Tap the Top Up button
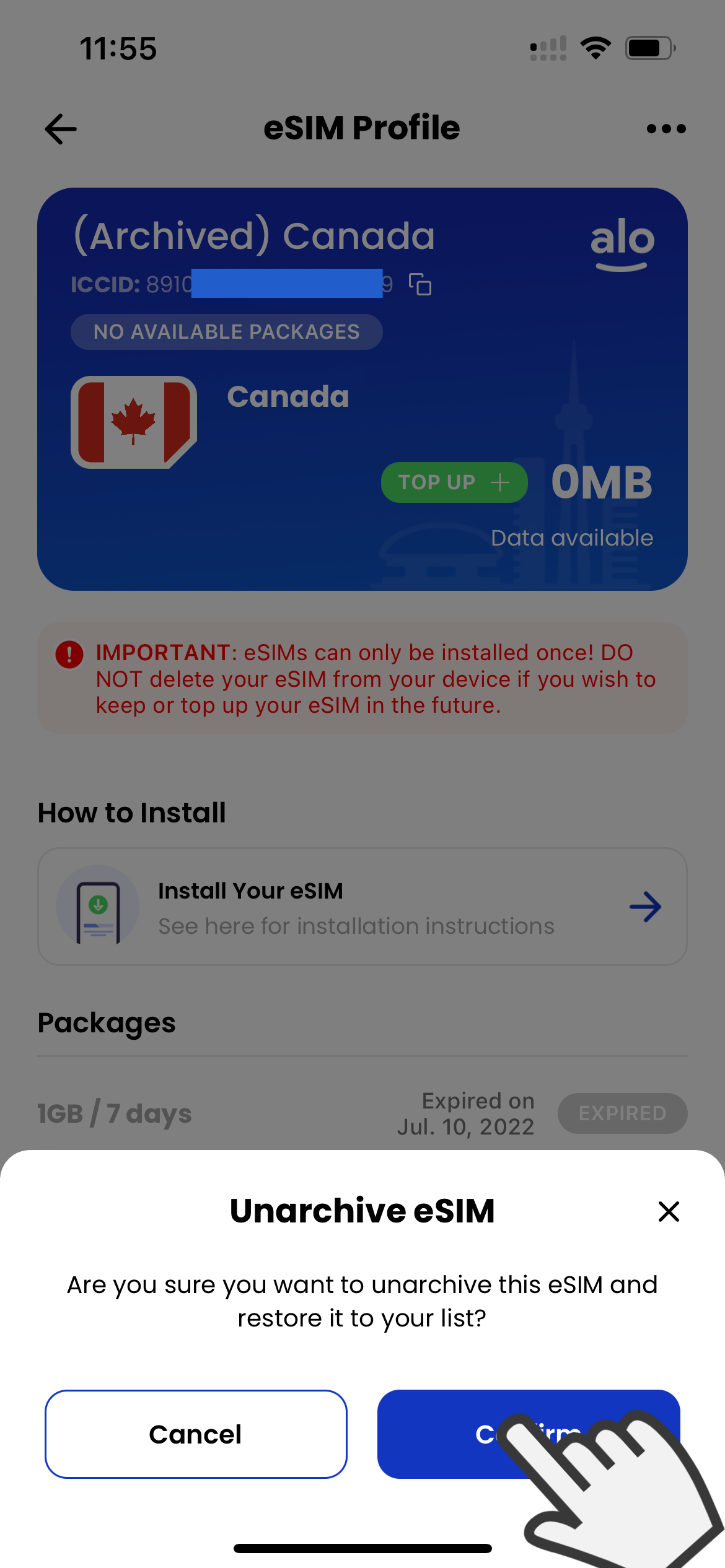 454,482
